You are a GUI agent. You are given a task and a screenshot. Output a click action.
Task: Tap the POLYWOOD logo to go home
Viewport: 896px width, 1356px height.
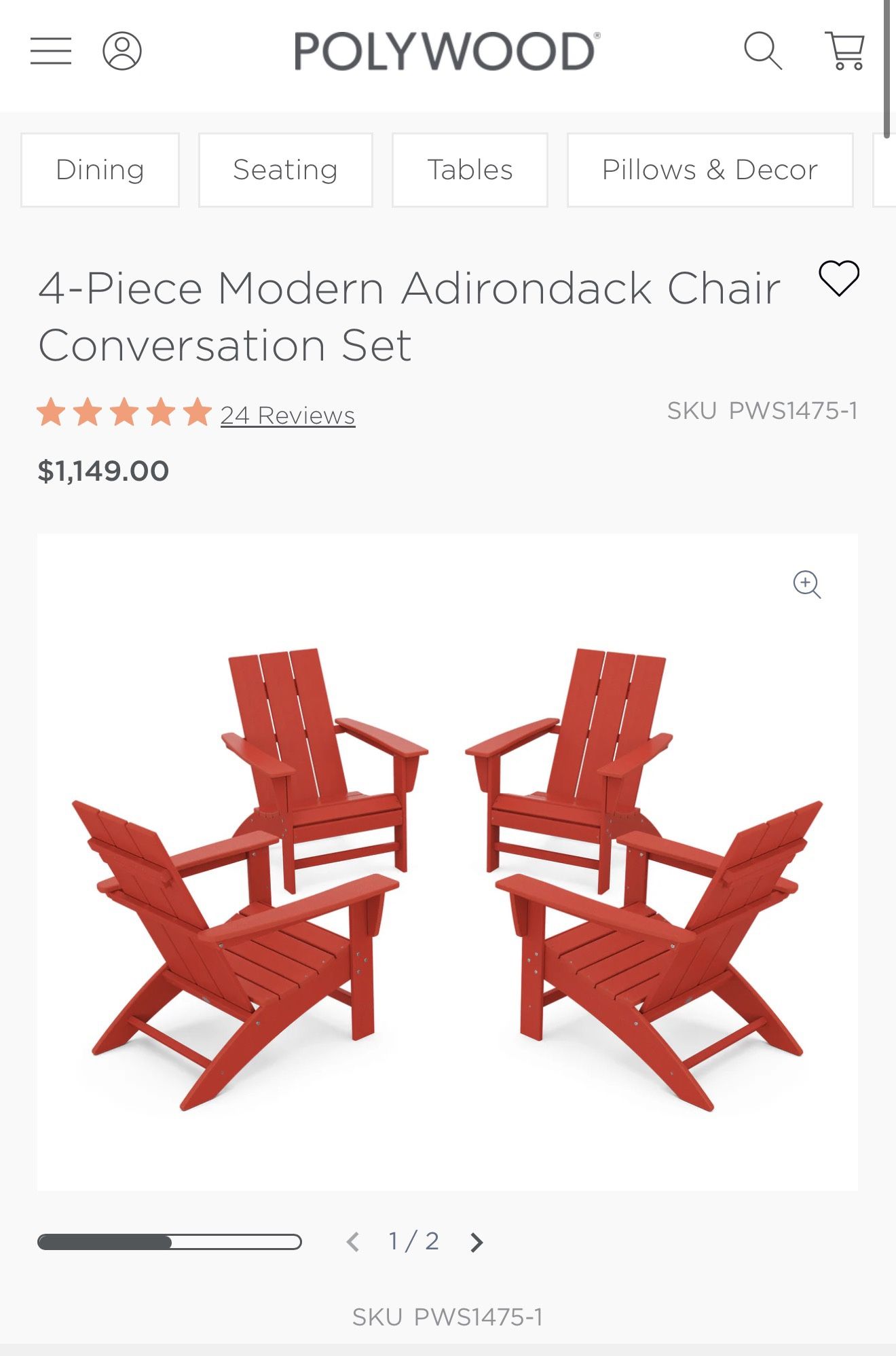coord(447,51)
